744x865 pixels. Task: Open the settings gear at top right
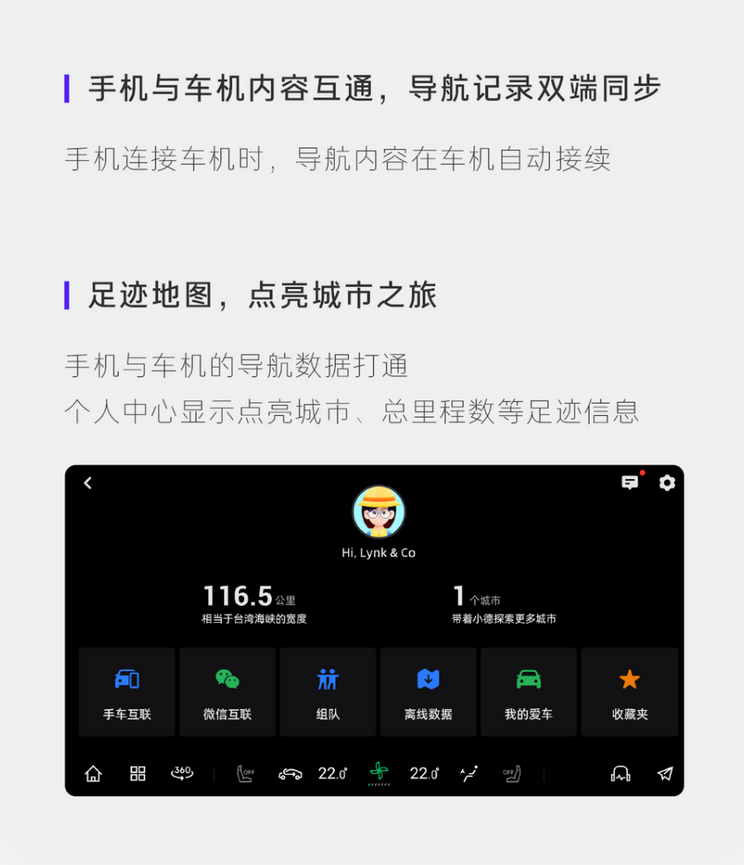tap(668, 483)
